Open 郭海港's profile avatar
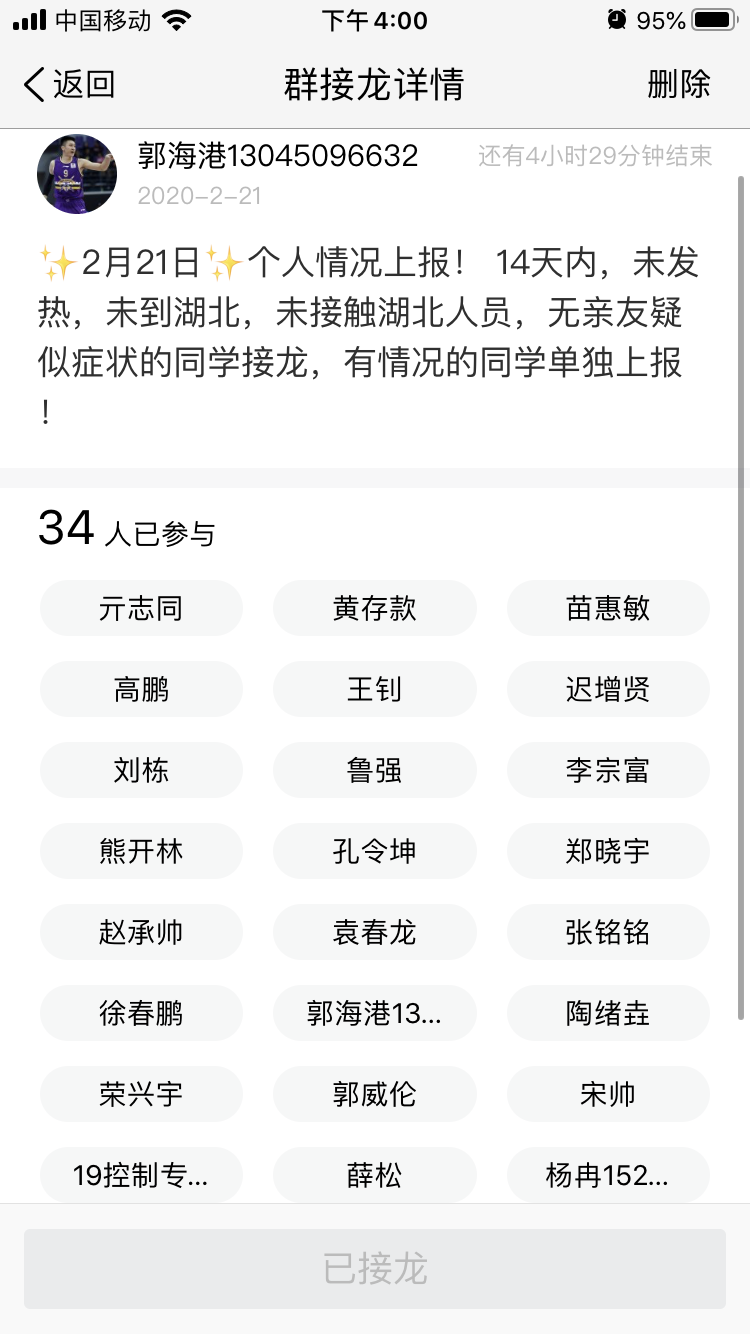750x1334 pixels. click(x=77, y=174)
